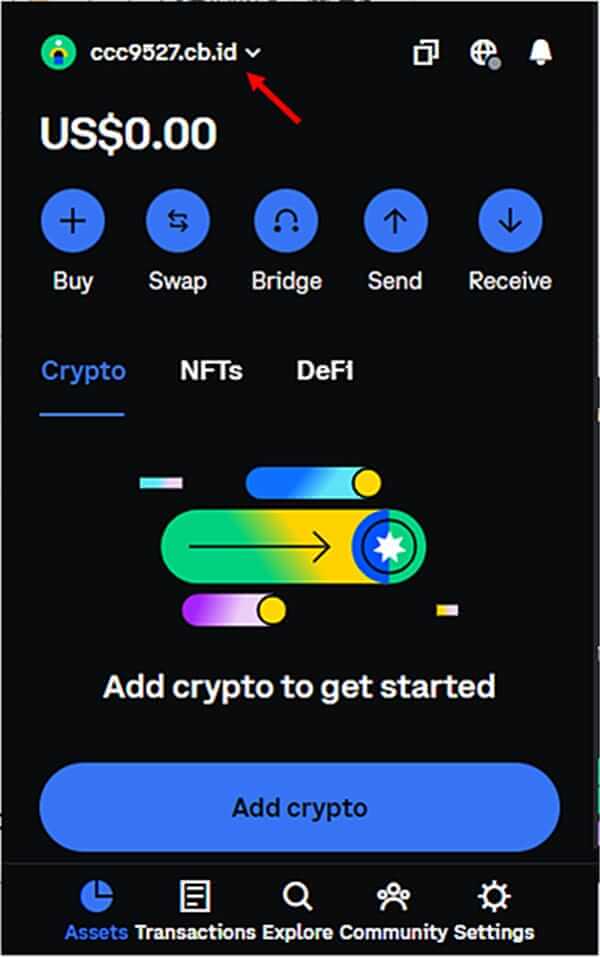600x957 pixels.
Task: Tap the Send button
Action: 394,222
